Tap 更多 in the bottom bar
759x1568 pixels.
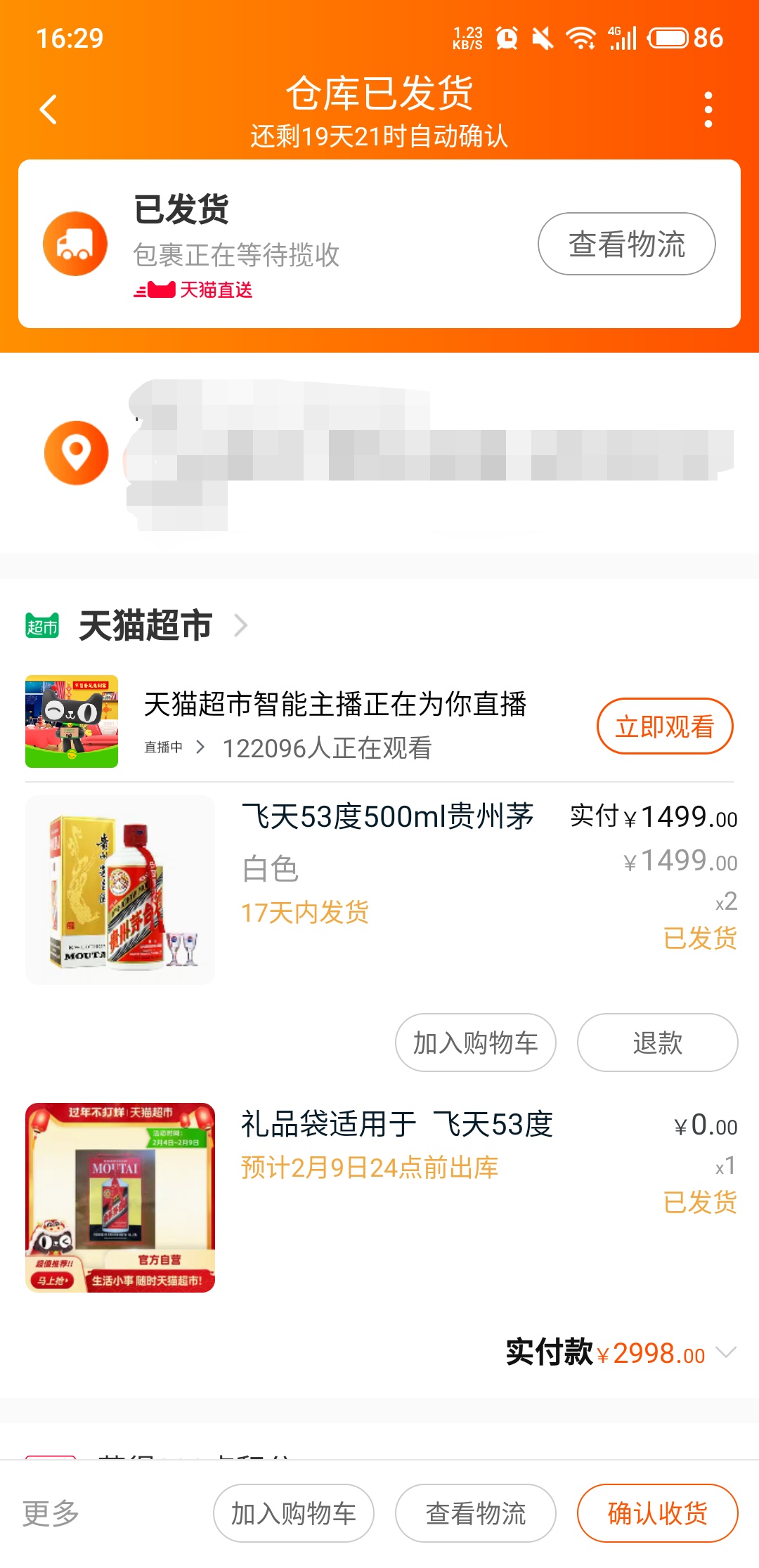coord(51,1513)
